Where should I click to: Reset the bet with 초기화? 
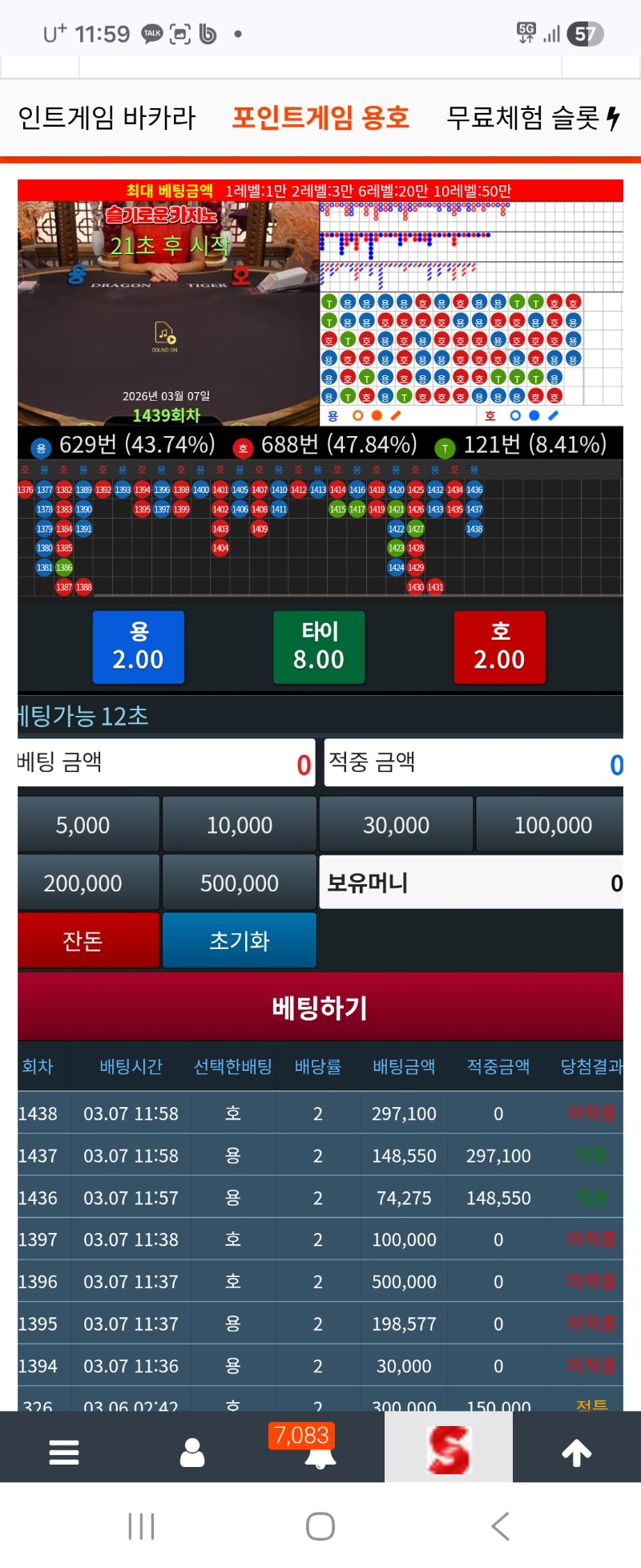click(240, 940)
